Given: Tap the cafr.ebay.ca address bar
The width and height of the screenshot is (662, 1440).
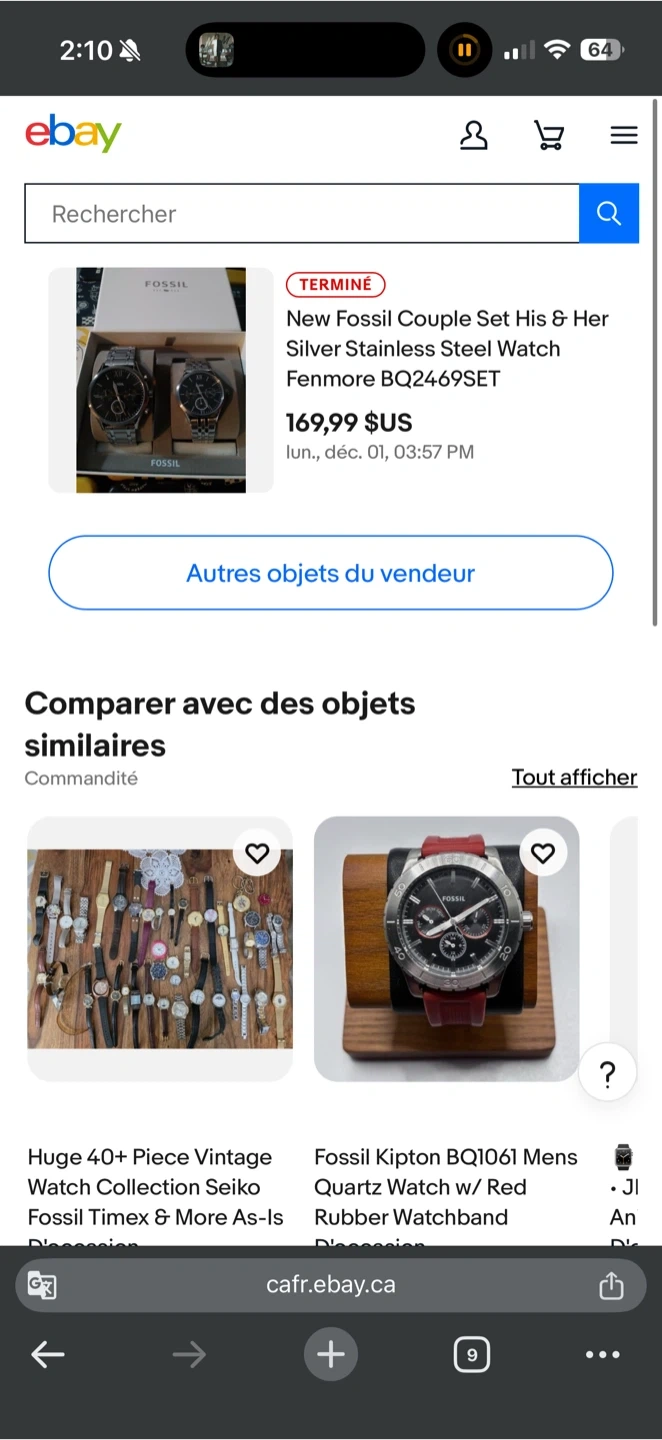Looking at the screenshot, I should 330,1285.
